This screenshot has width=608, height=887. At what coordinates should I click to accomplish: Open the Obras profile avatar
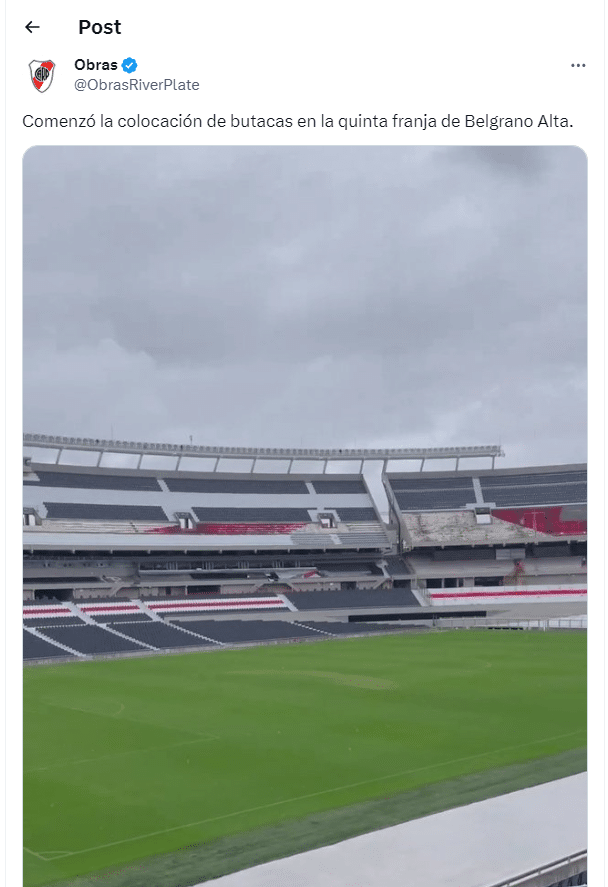[x=42, y=76]
